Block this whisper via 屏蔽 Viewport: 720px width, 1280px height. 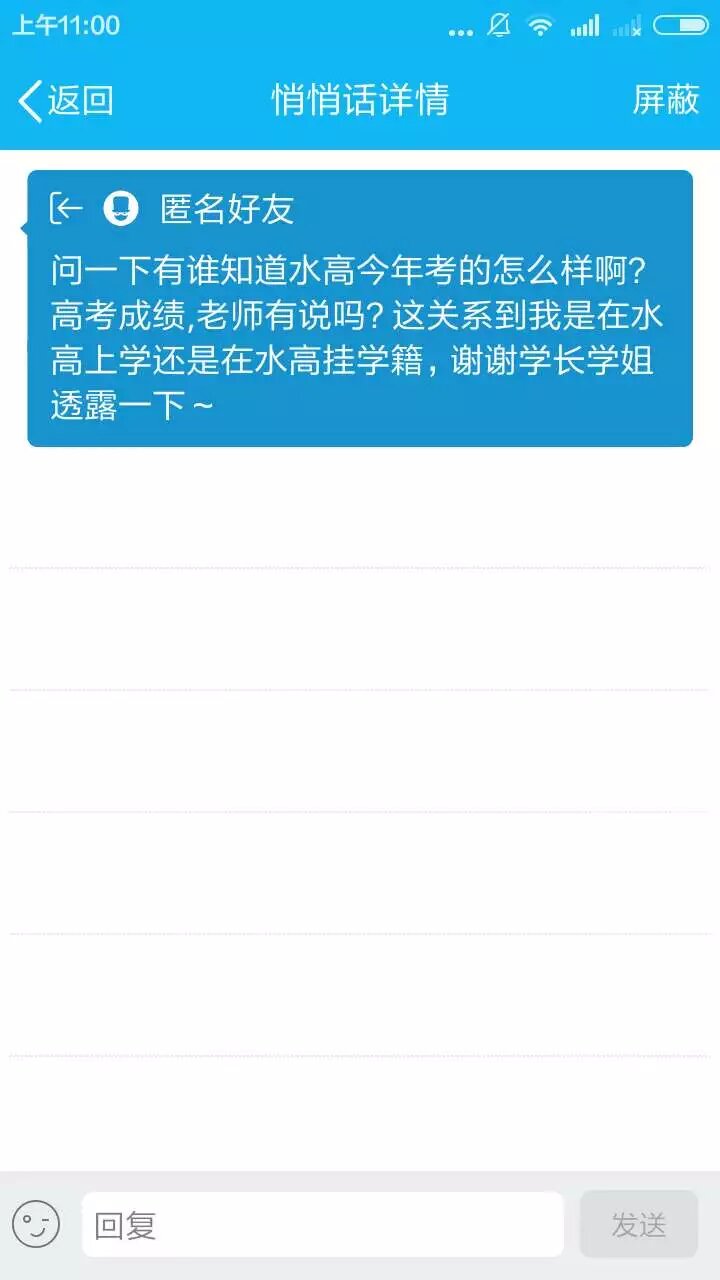tap(665, 100)
